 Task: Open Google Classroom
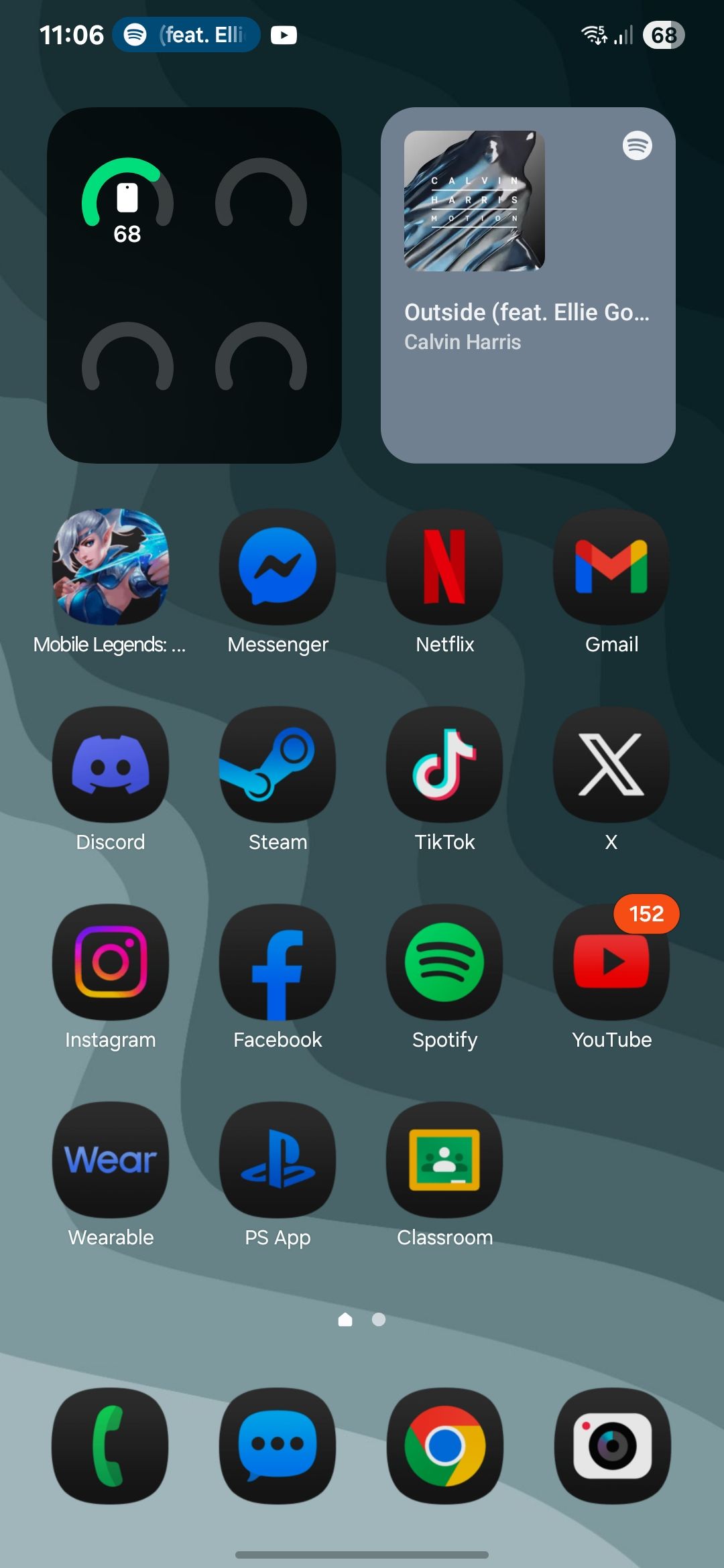[444, 1161]
